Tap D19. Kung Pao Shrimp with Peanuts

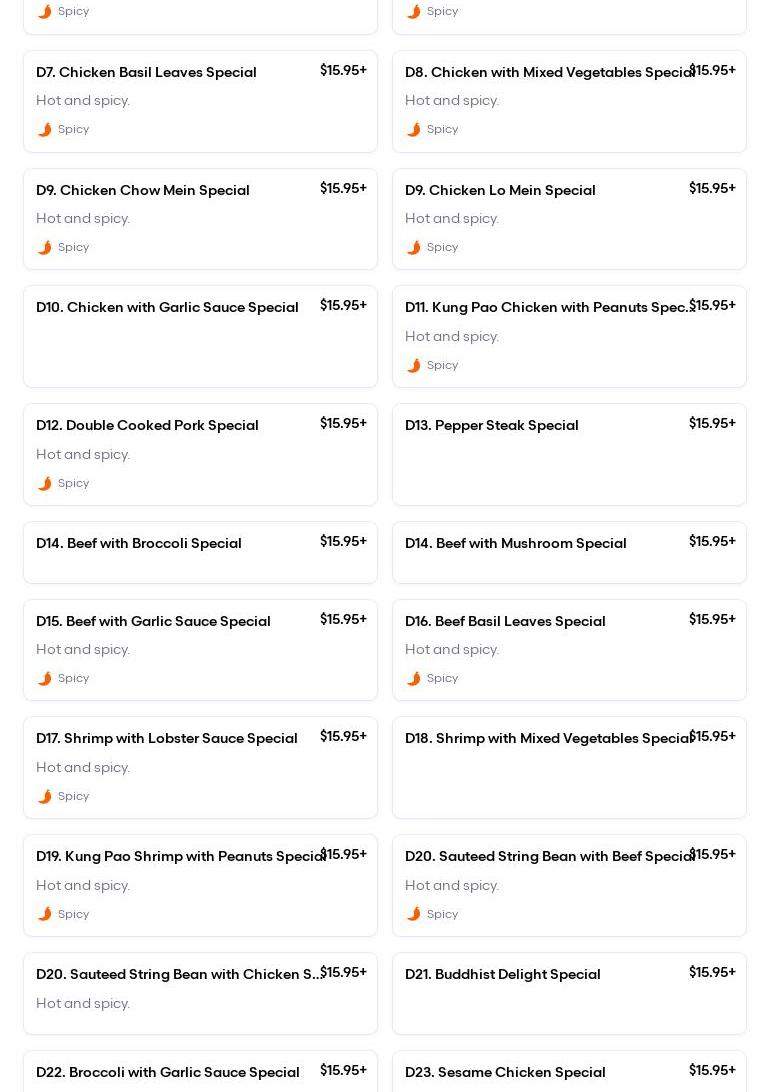pyautogui.click(x=180, y=857)
